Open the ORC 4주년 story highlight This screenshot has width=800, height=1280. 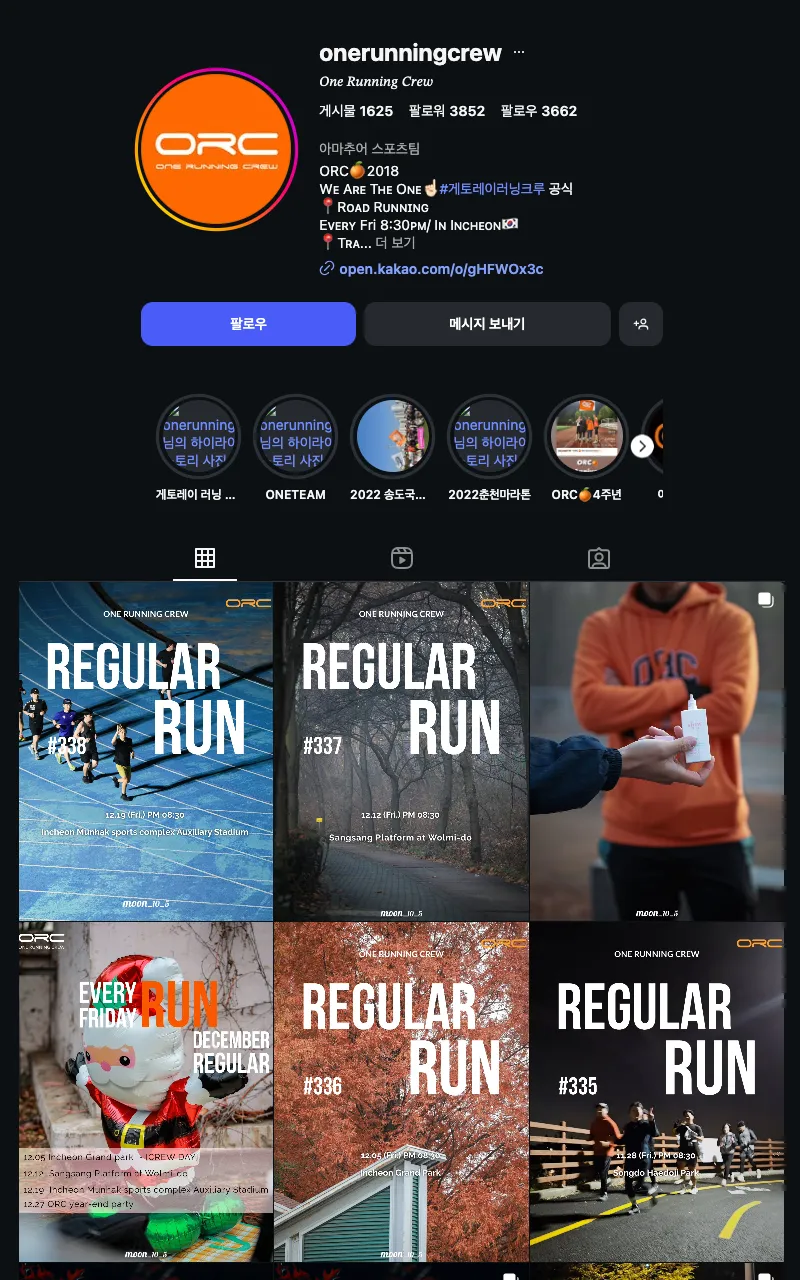coord(586,437)
